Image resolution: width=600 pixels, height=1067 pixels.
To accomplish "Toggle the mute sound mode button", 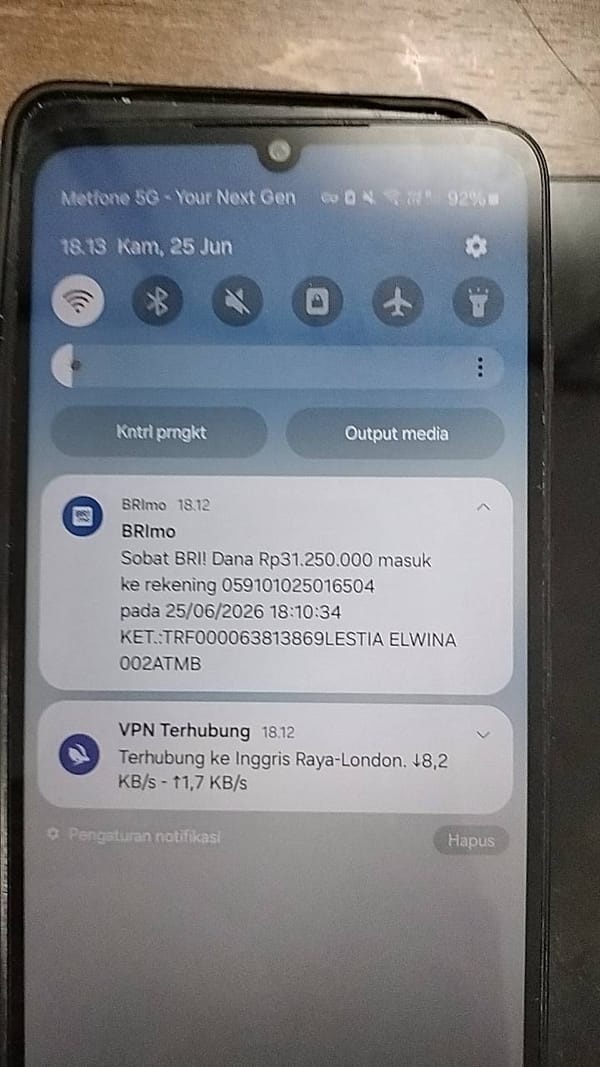I will click(x=237, y=301).
